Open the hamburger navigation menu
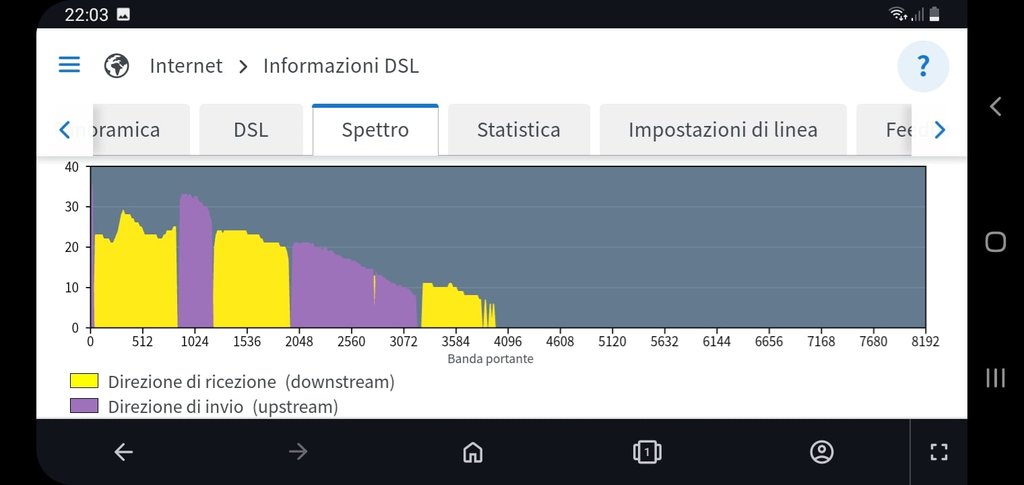The width and height of the screenshot is (1024, 485). click(x=69, y=65)
